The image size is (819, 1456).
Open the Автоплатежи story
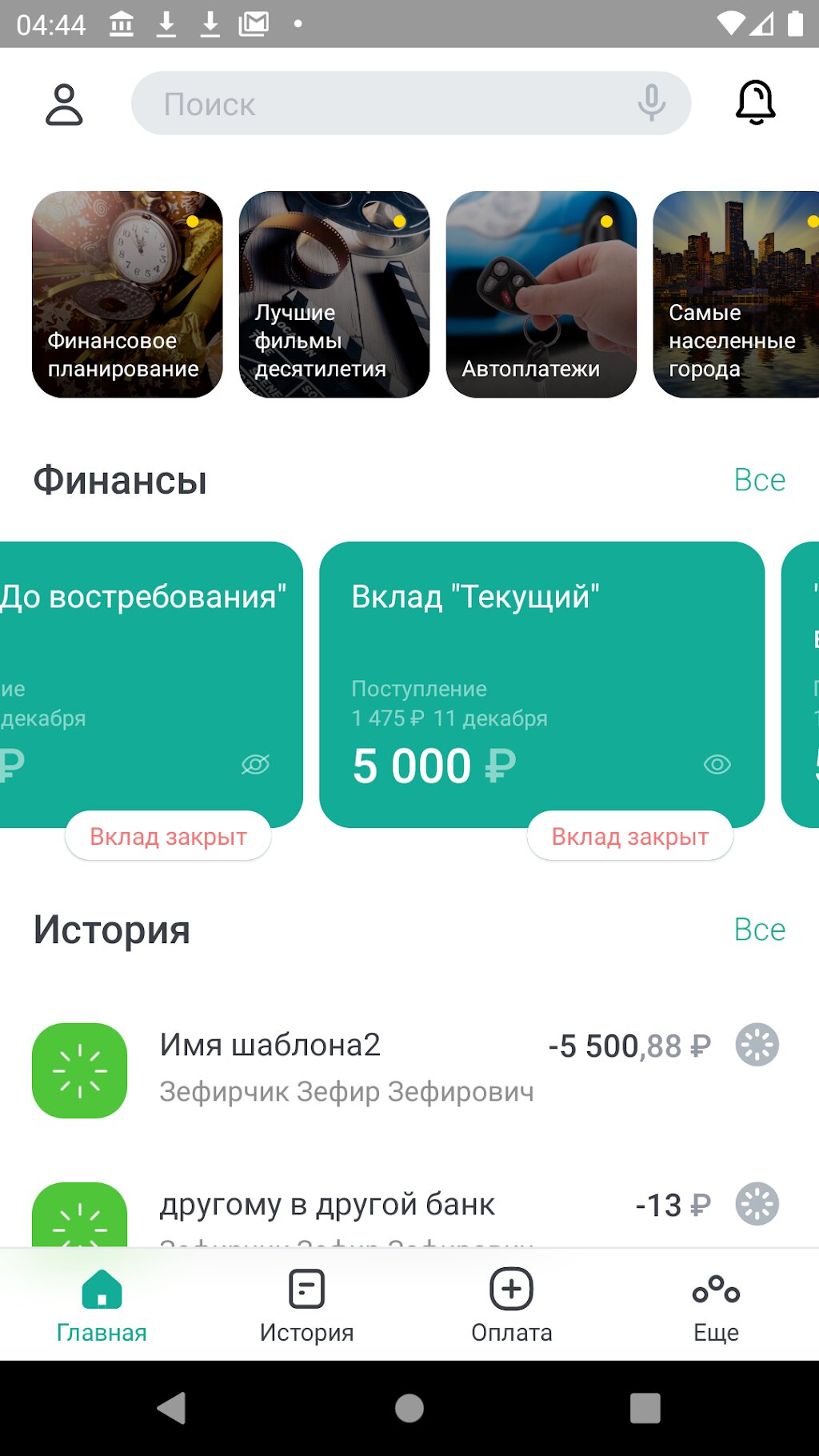point(541,294)
